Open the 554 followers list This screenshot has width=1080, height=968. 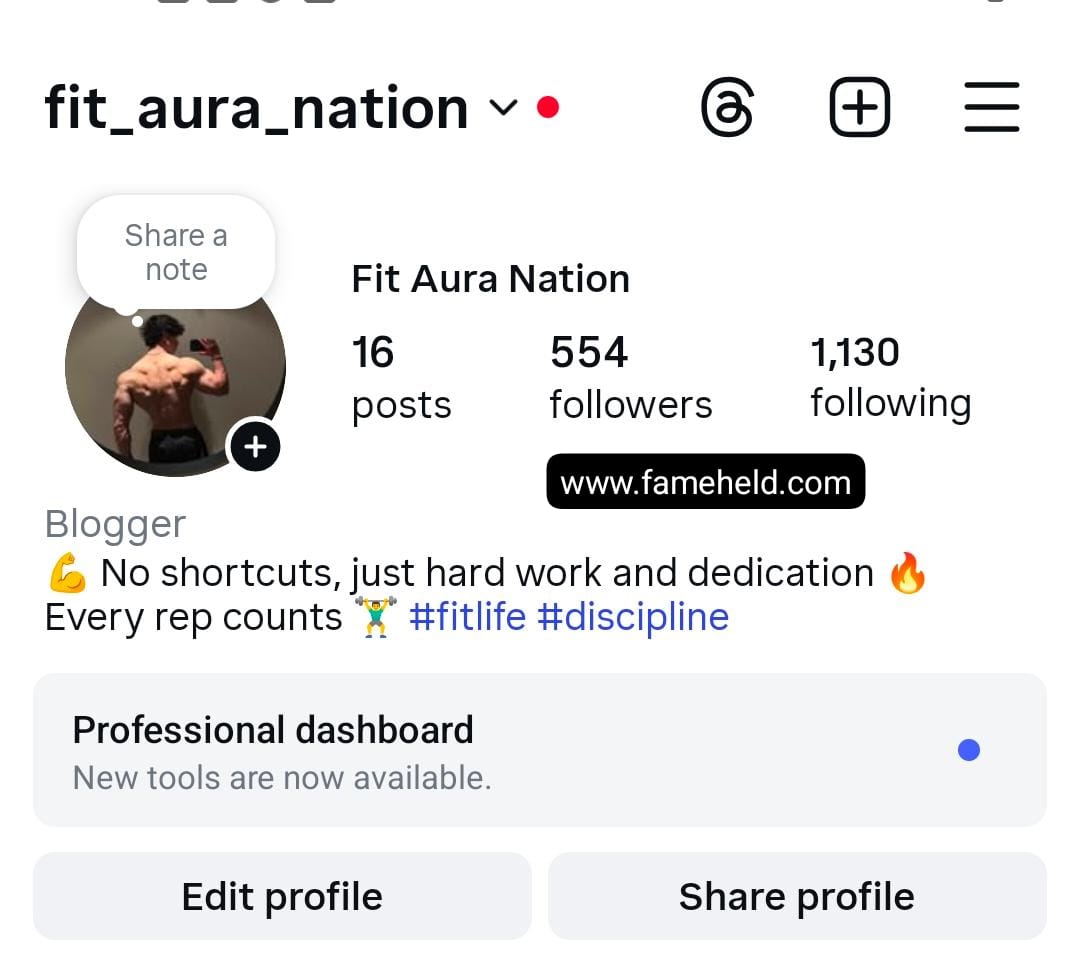point(630,378)
